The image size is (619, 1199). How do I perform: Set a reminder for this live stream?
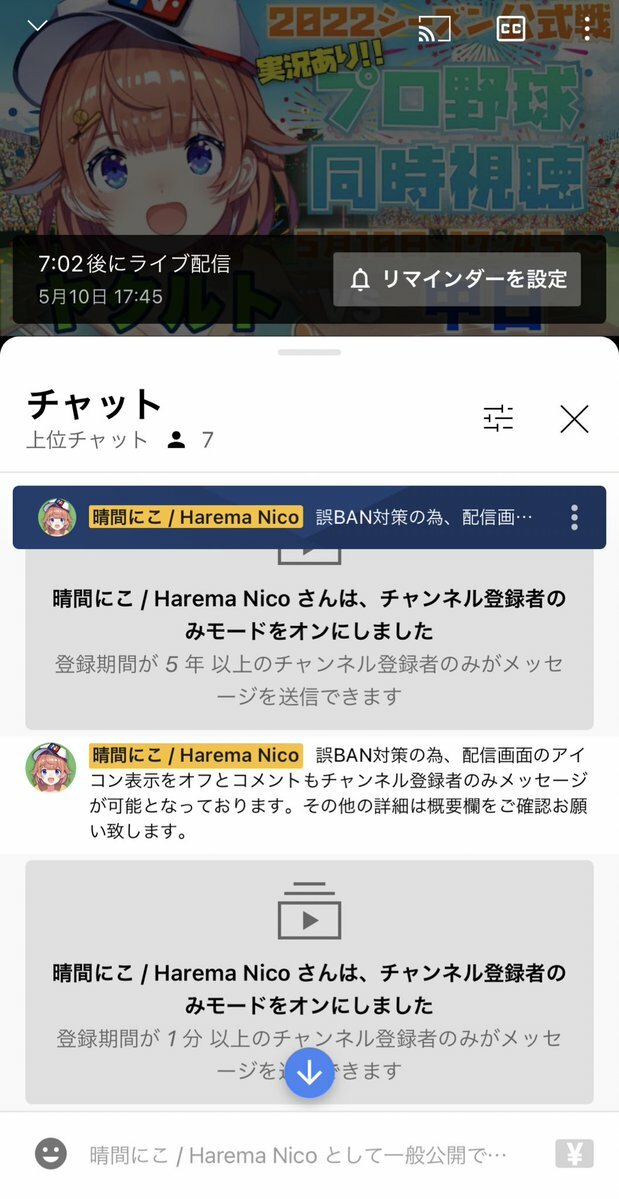457,280
